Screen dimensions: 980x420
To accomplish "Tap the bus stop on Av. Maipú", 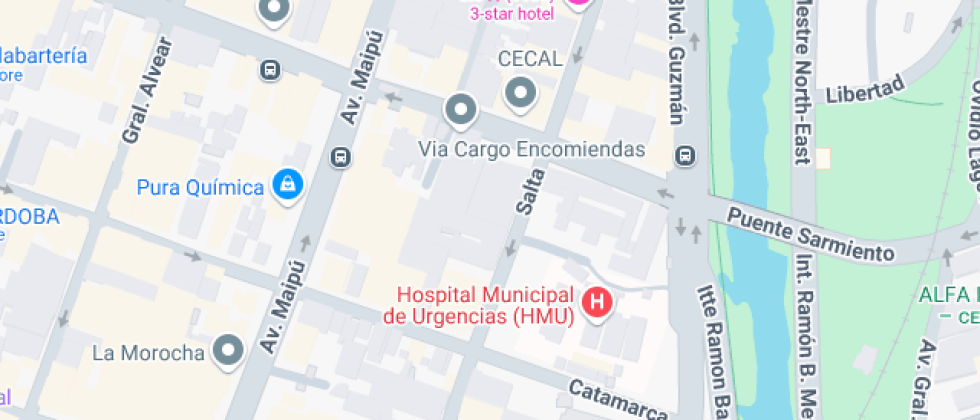I will (341, 157).
